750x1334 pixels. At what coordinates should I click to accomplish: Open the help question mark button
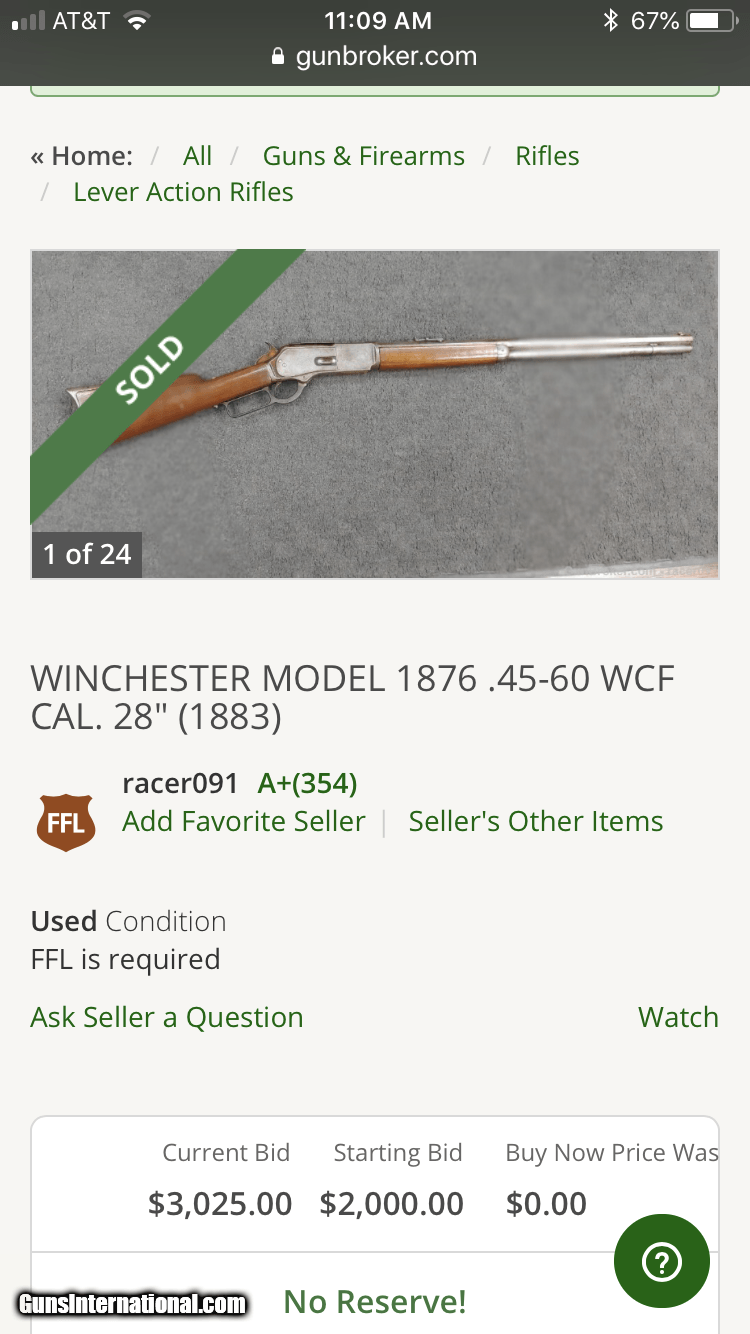pos(661,1262)
